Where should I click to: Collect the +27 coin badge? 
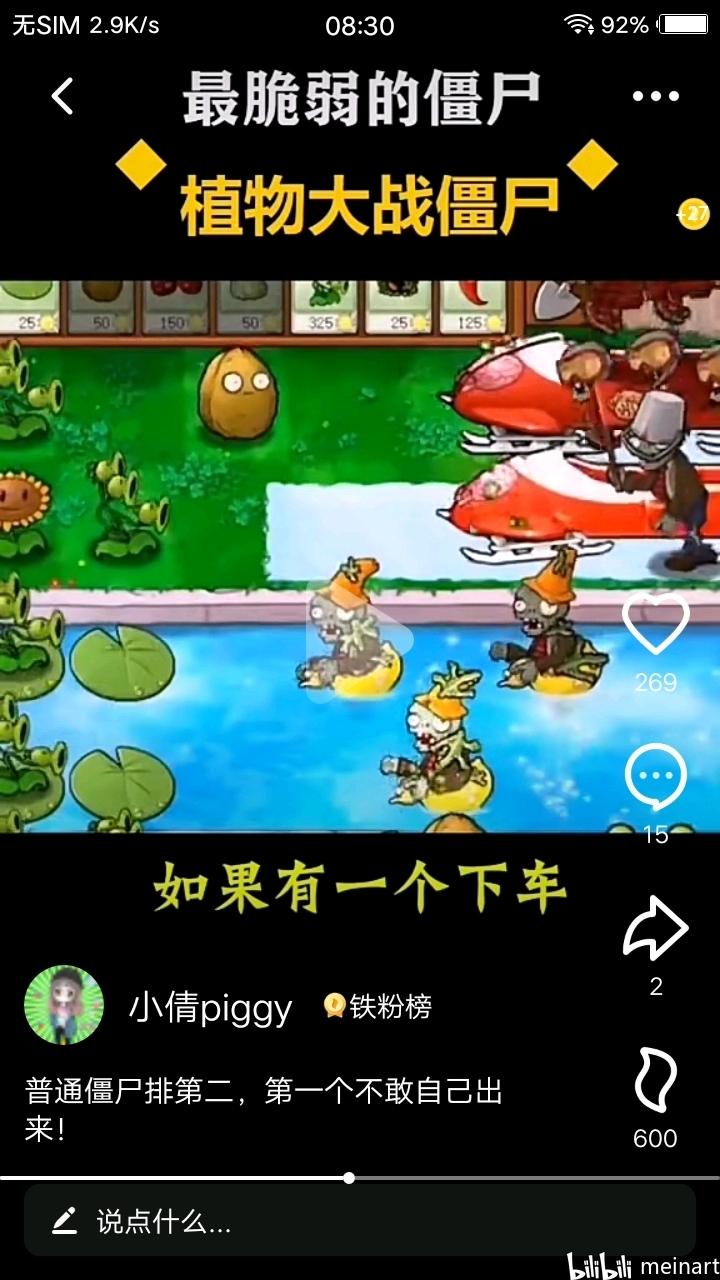tap(692, 213)
